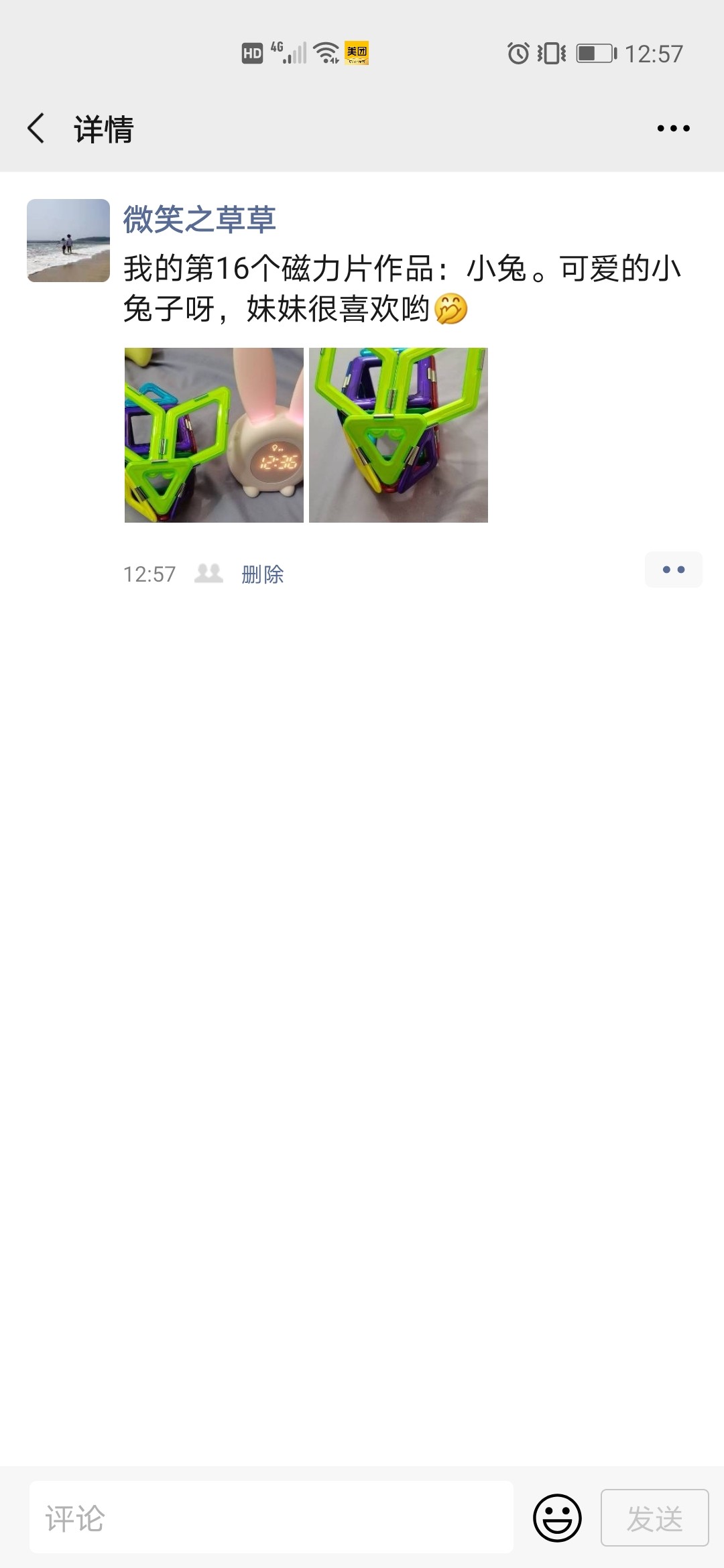The image size is (724, 1568).
Task: Open the three-dot overflow menu in the header
Action: coord(673,128)
